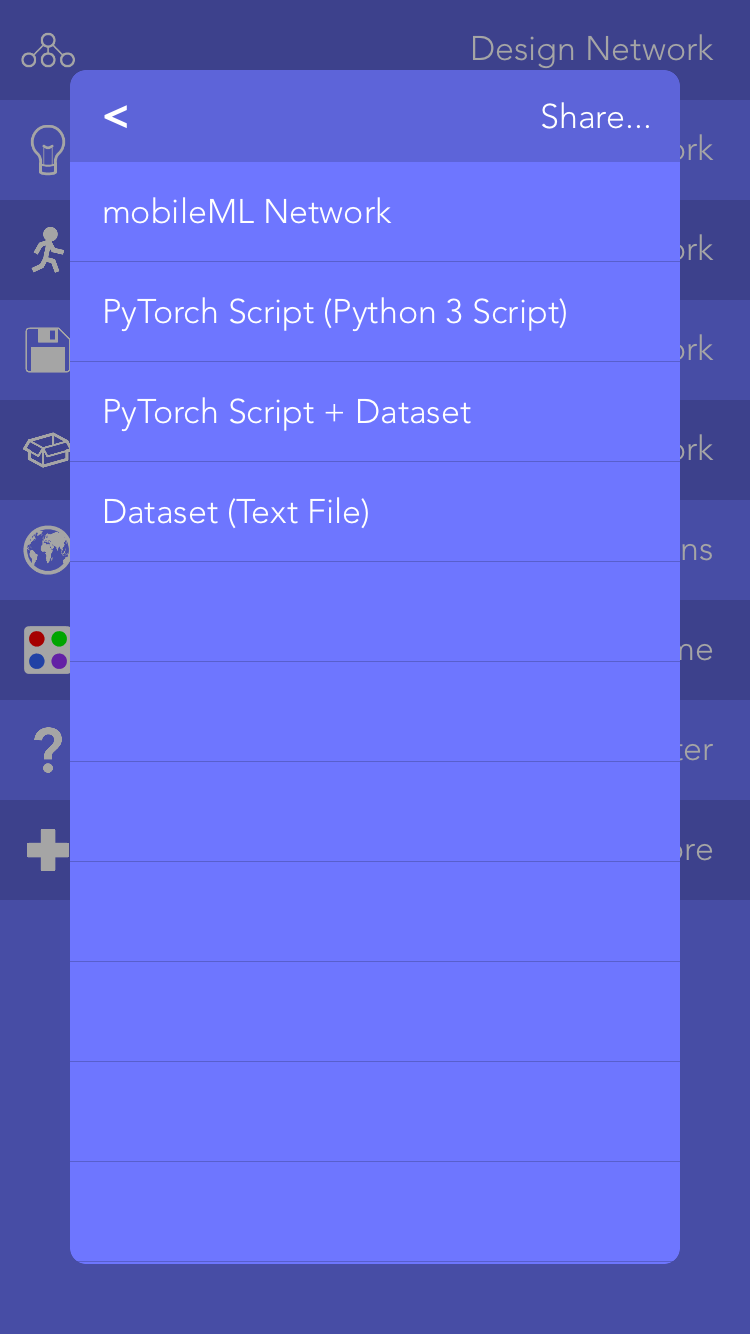
Task: Share the Dataset (Text File)
Action: point(375,512)
